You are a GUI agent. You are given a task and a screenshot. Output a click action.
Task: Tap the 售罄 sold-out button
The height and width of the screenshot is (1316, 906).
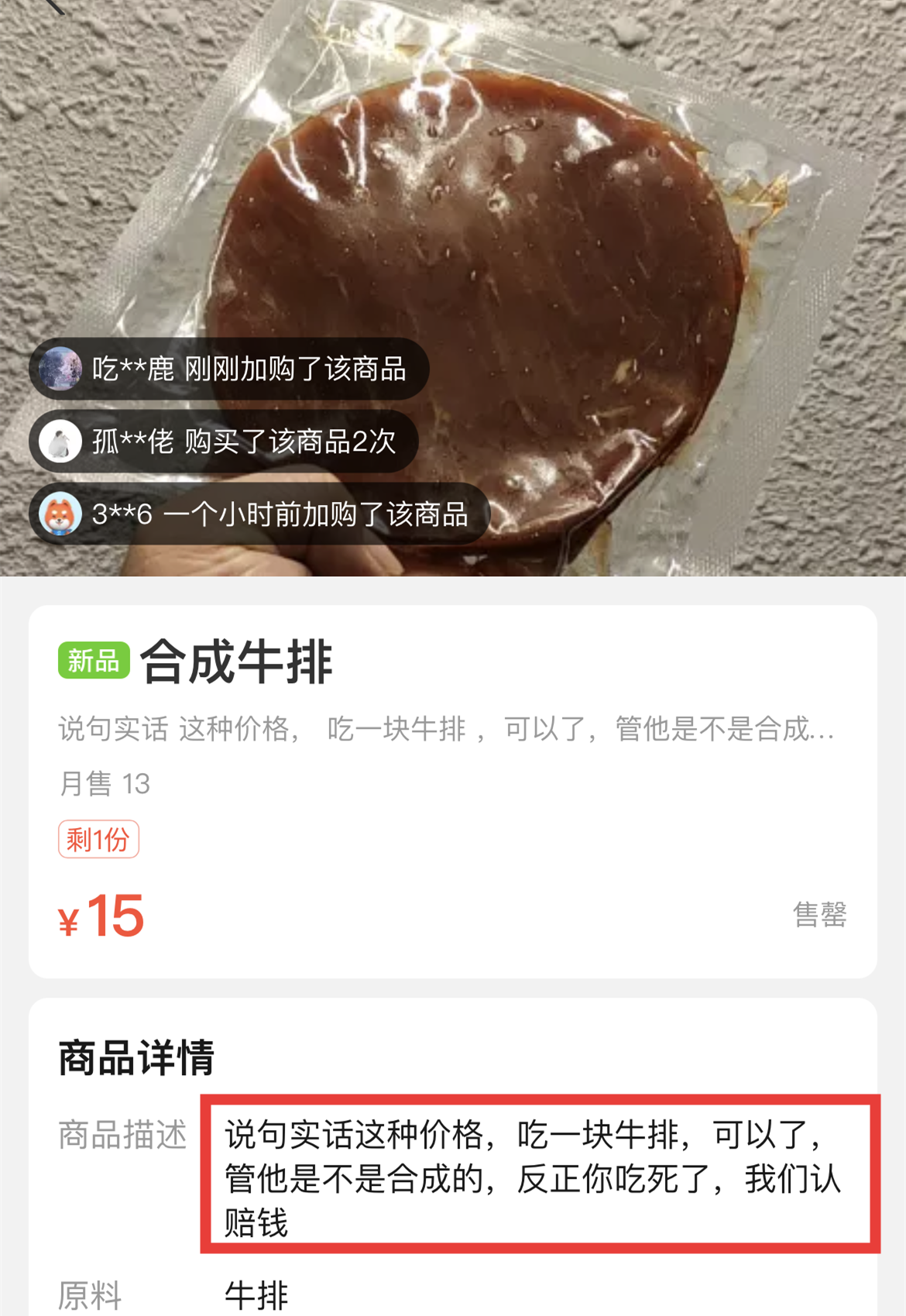819,915
